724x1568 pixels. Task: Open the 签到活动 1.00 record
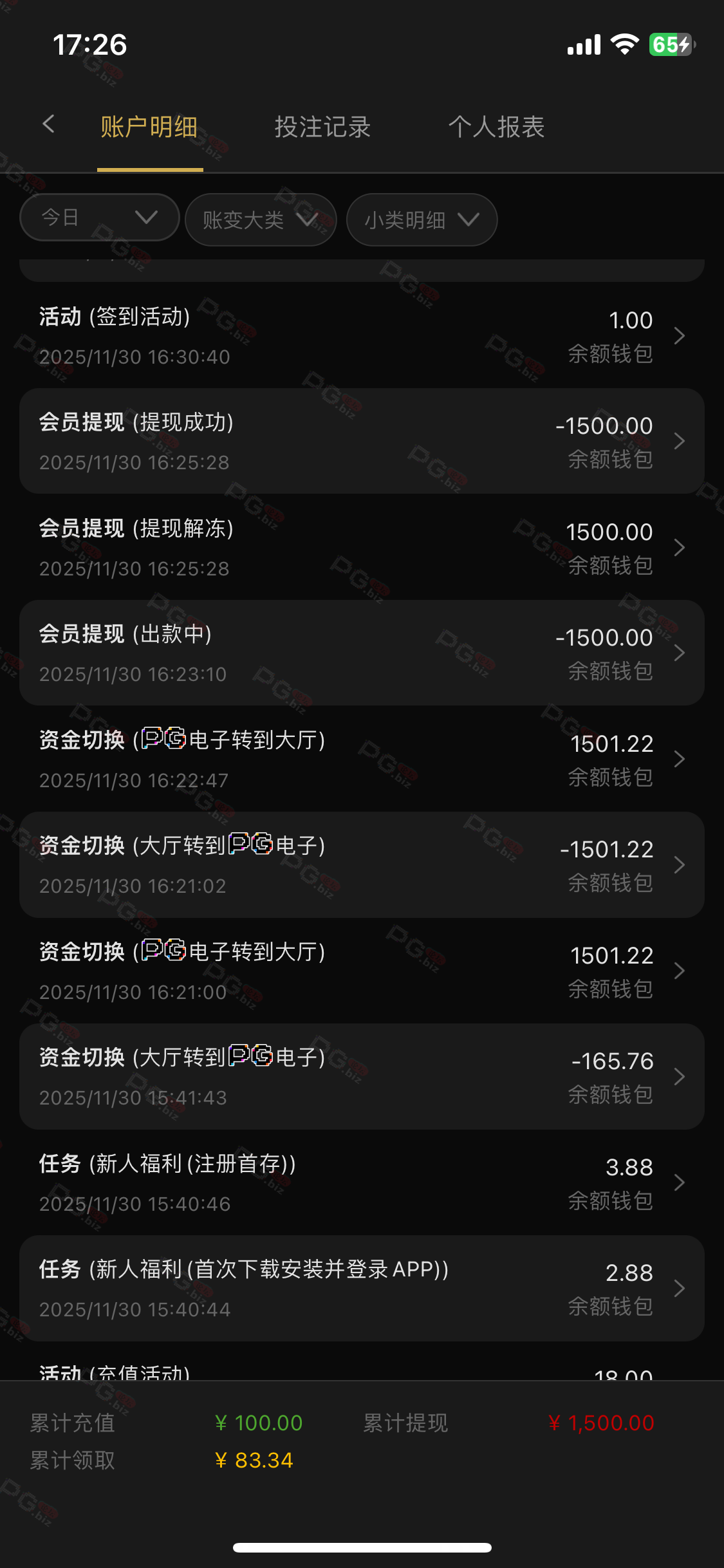pyautogui.click(x=362, y=335)
